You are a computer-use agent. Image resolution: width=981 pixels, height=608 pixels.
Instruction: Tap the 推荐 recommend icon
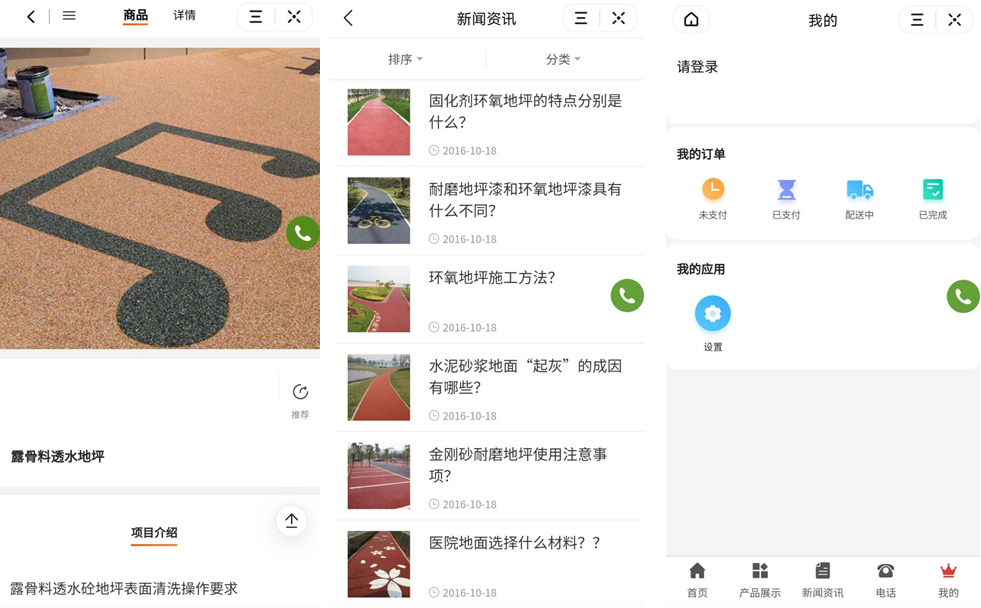coord(300,399)
